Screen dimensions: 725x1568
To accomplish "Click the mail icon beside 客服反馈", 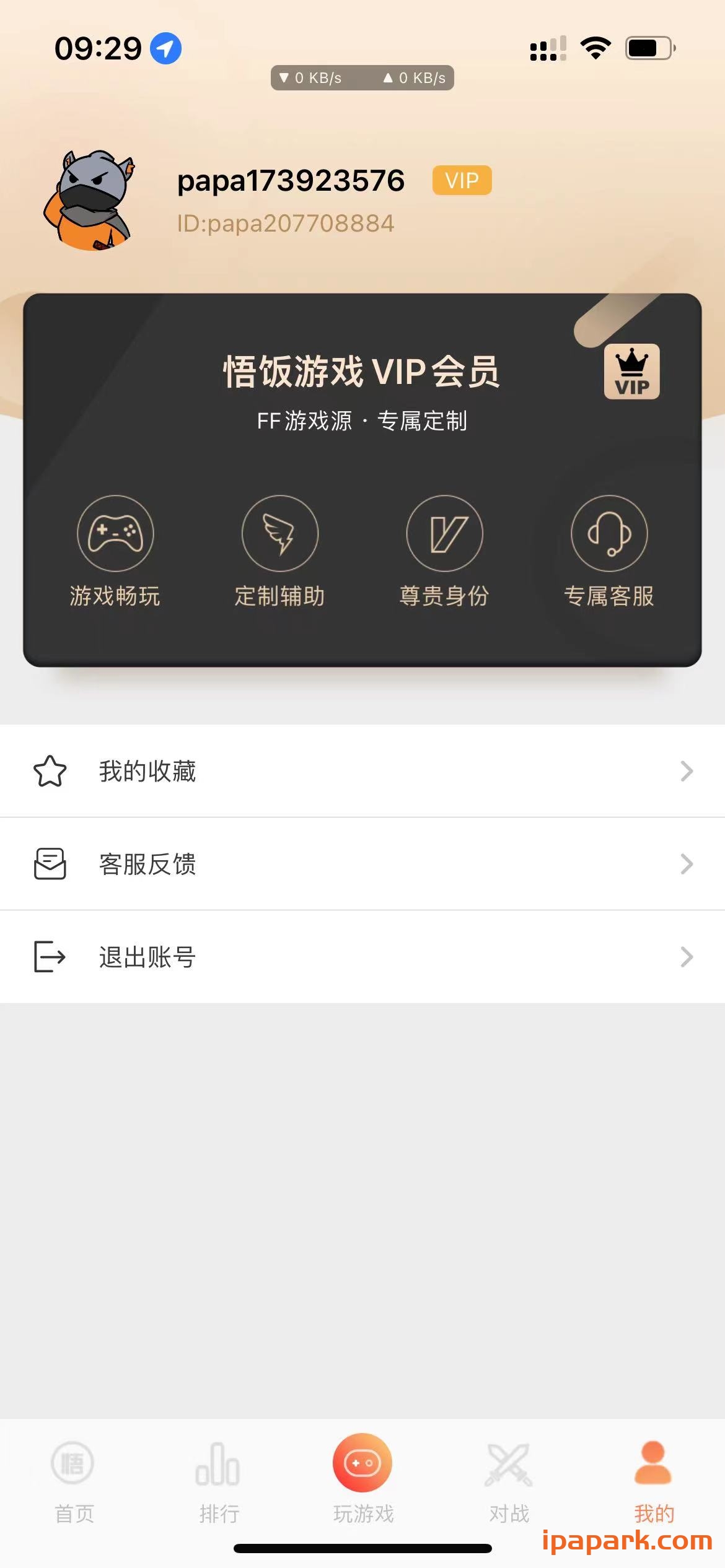I will coord(50,864).
